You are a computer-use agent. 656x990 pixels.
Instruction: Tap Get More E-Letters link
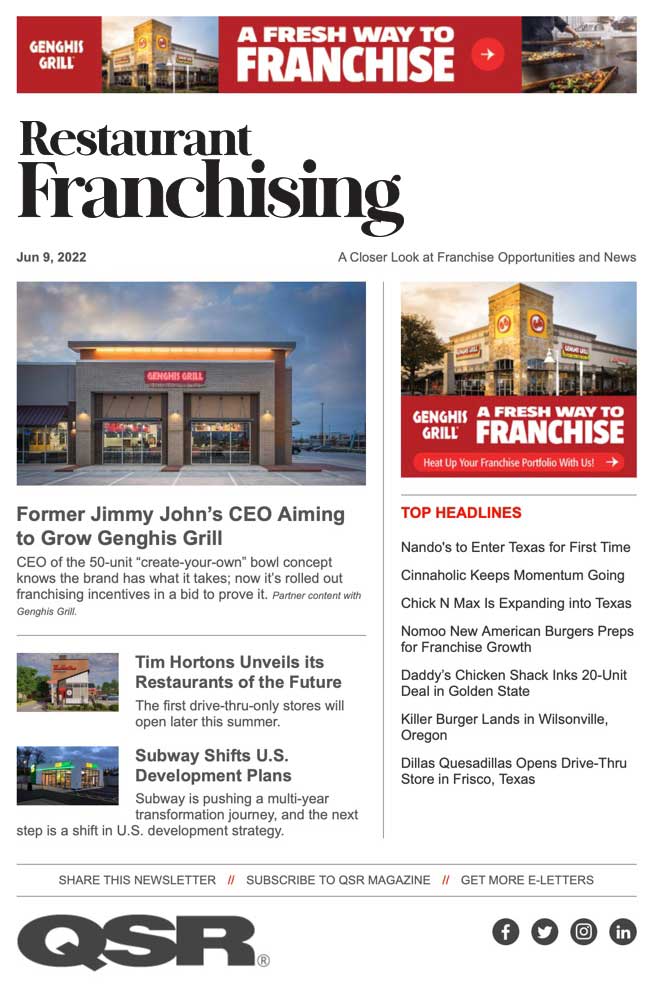[527, 880]
